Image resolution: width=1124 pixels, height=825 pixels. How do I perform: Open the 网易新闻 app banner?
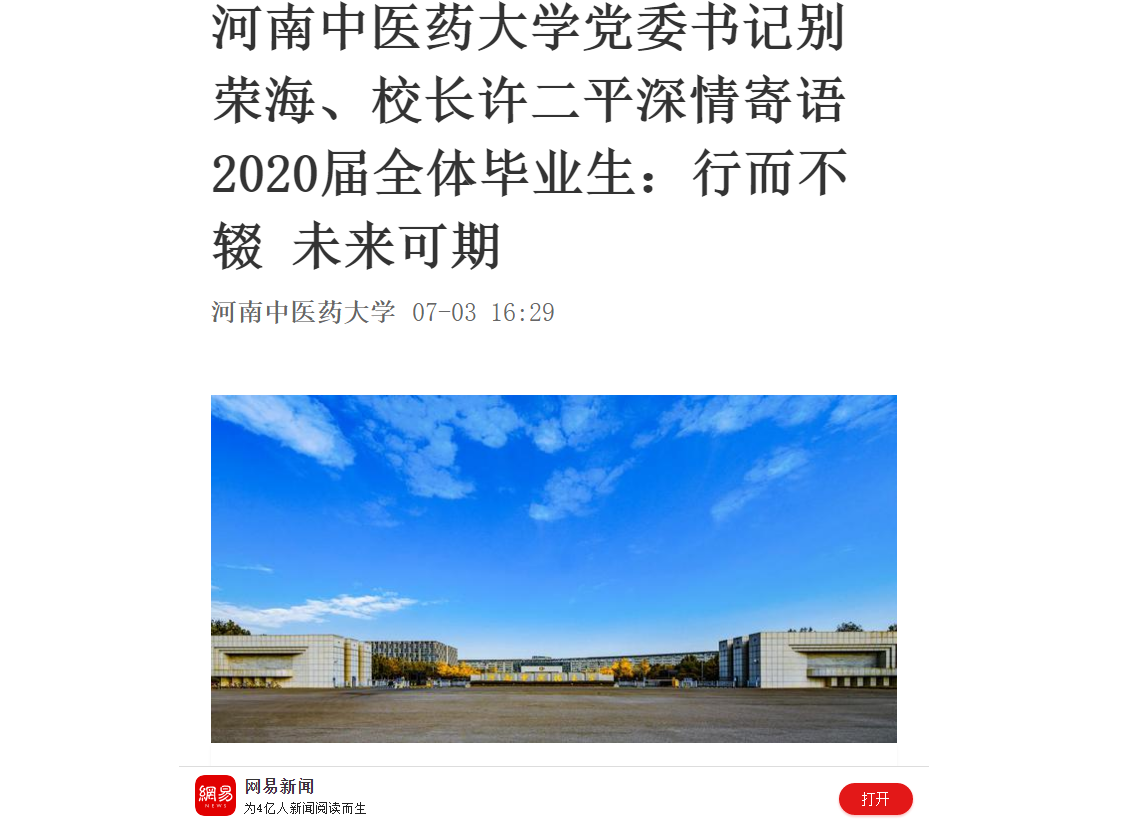tap(305, 796)
